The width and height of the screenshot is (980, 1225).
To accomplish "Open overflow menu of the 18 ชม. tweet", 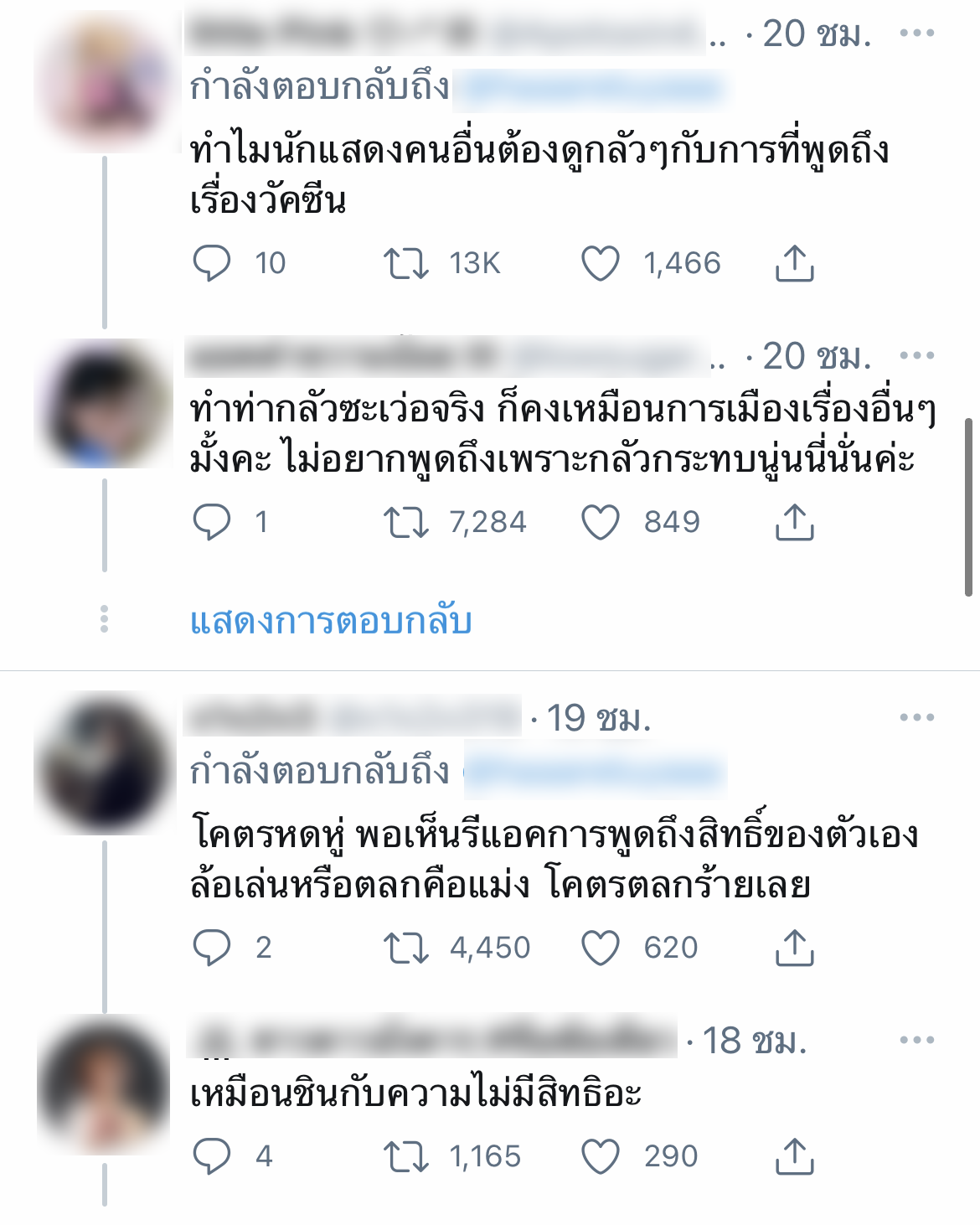I will point(916,1040).
